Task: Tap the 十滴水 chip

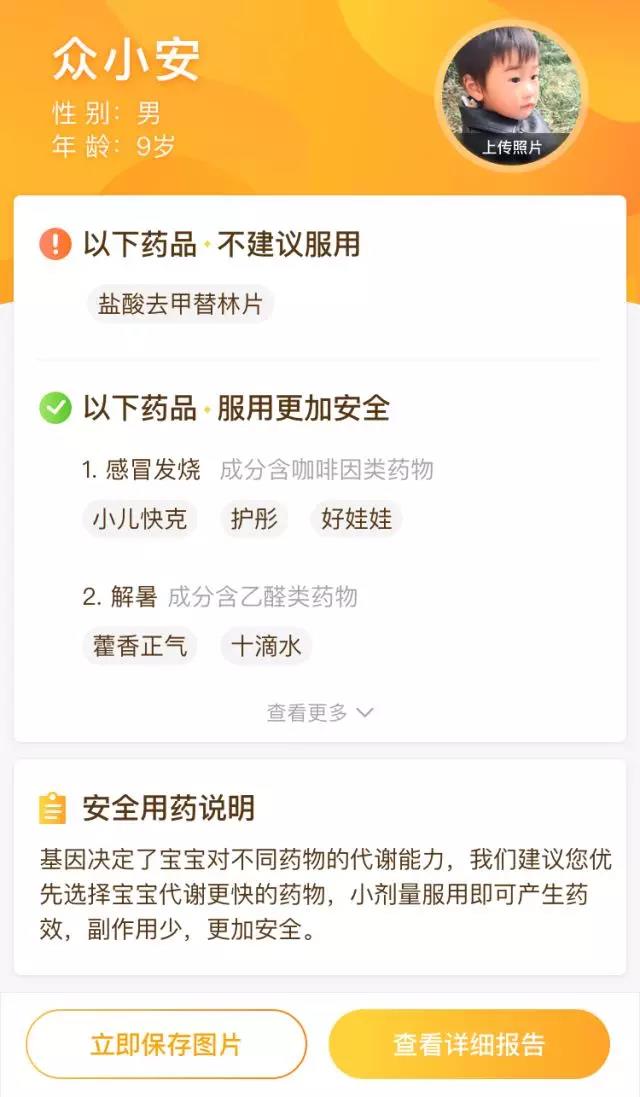Action: (x=266, y=646)
